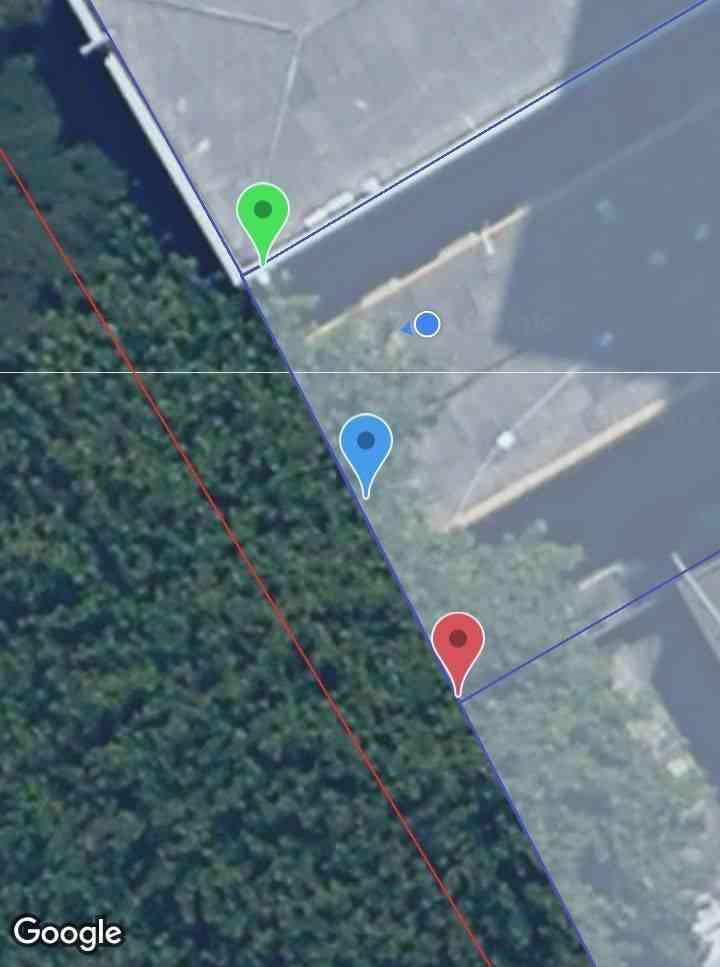Select the green map pin
Screen dimensions: 720x967
coord(263,214)
